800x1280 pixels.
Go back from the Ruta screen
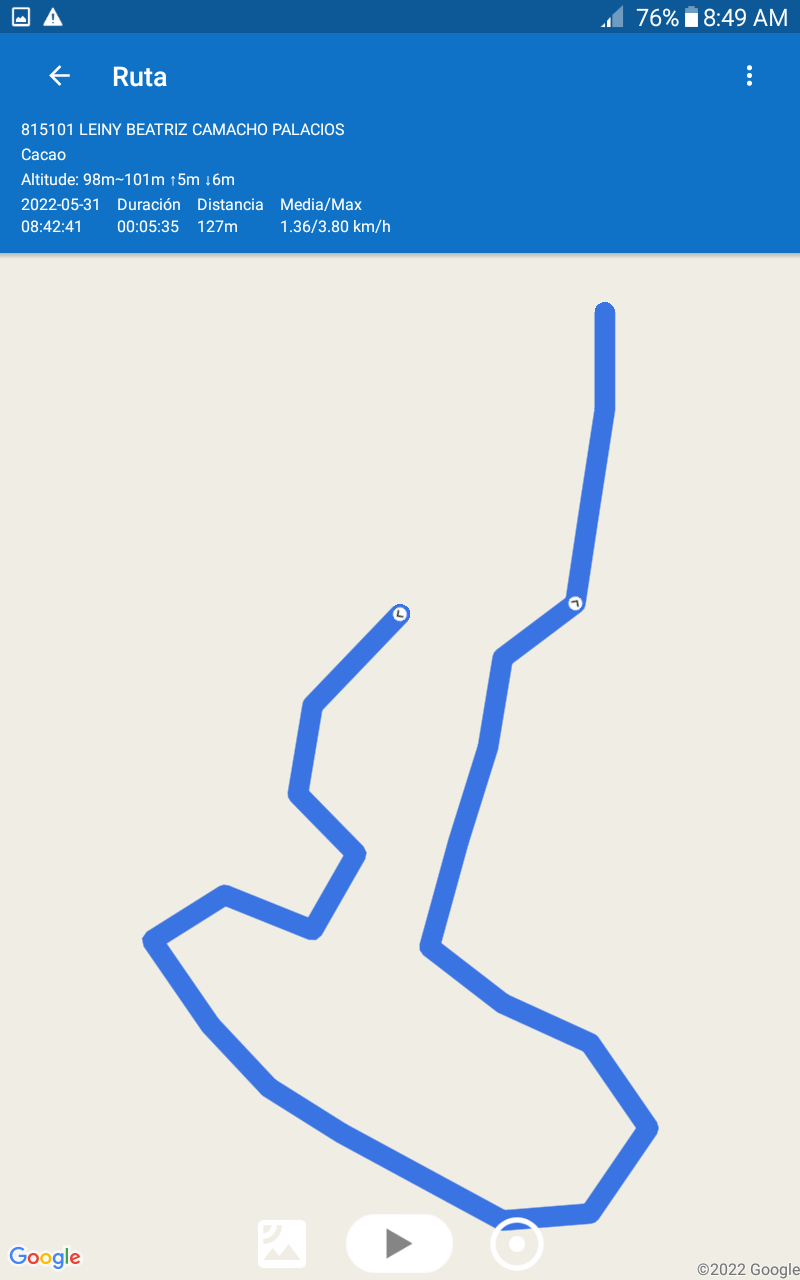pos(59,76)
